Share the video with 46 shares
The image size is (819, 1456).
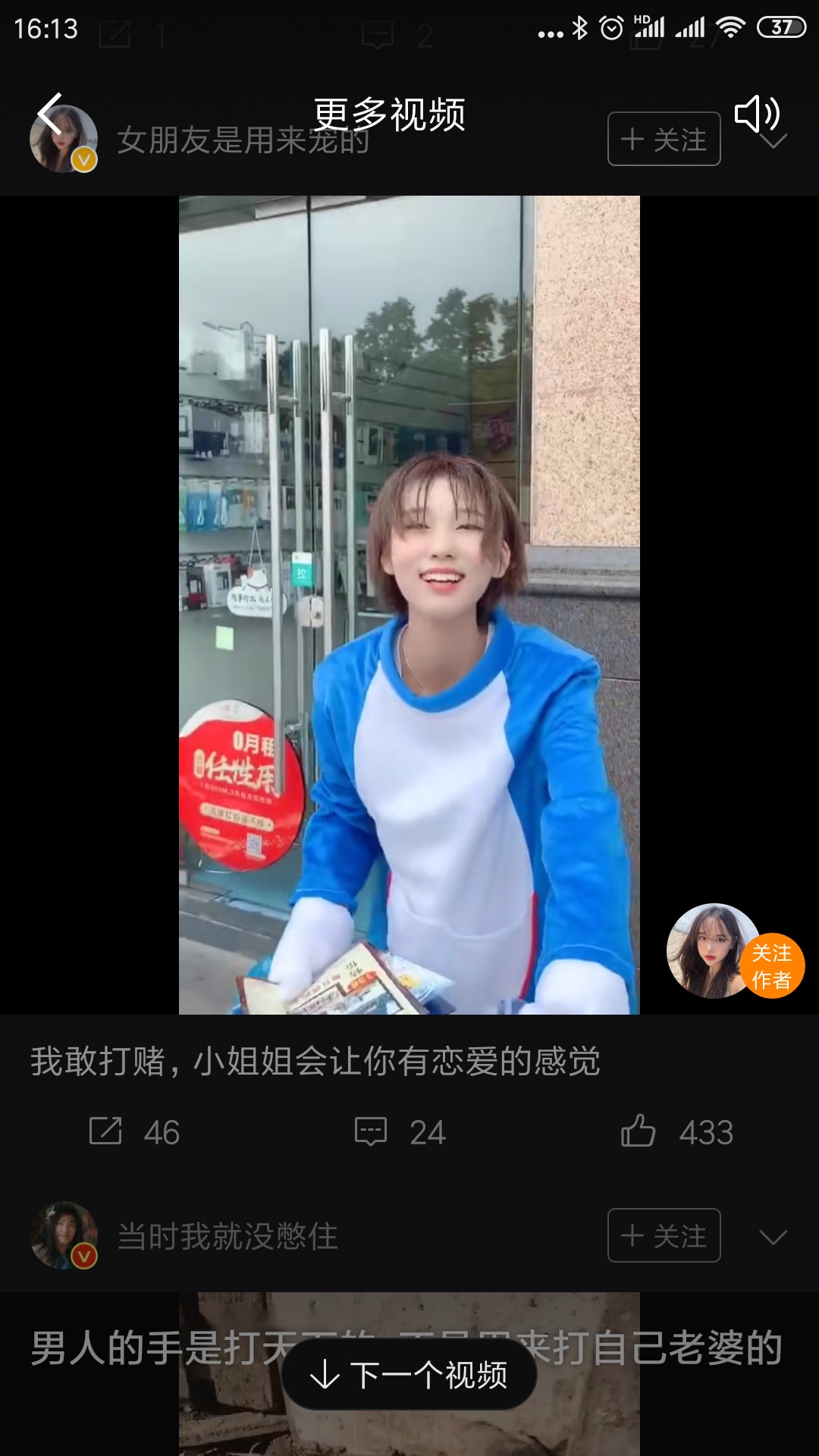click(x=133, y=1131)
